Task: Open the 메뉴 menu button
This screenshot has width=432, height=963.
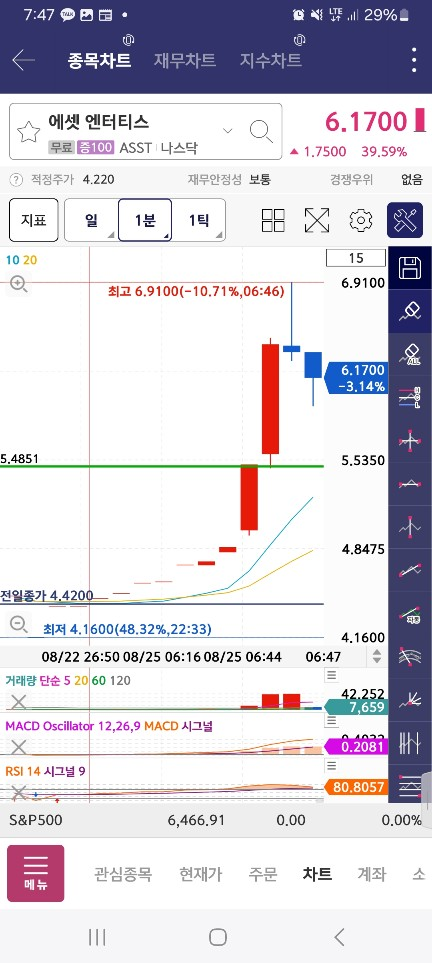Action: [x=36, y=873]
